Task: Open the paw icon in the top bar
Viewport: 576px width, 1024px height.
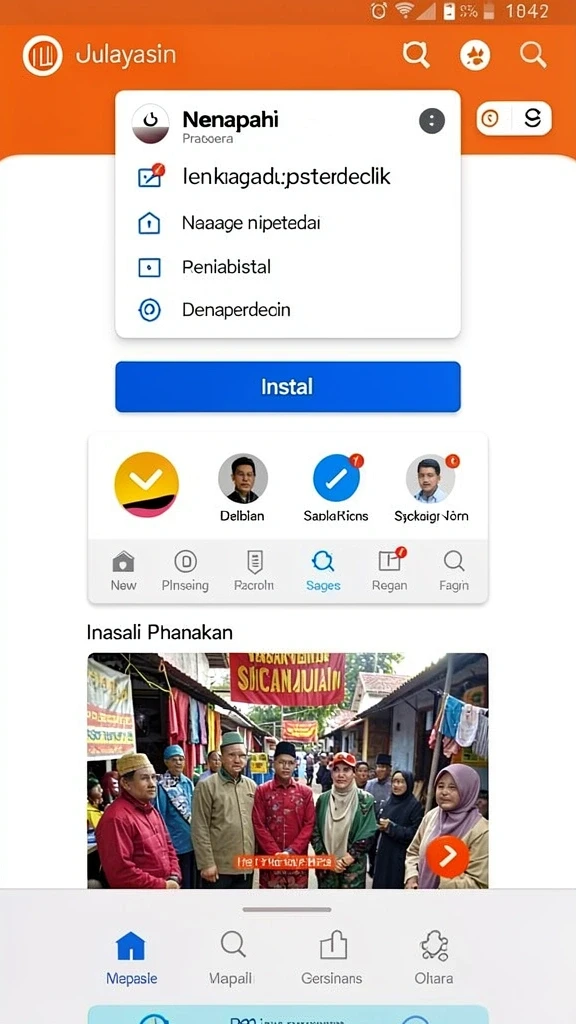Action: [x=475, y=55]
